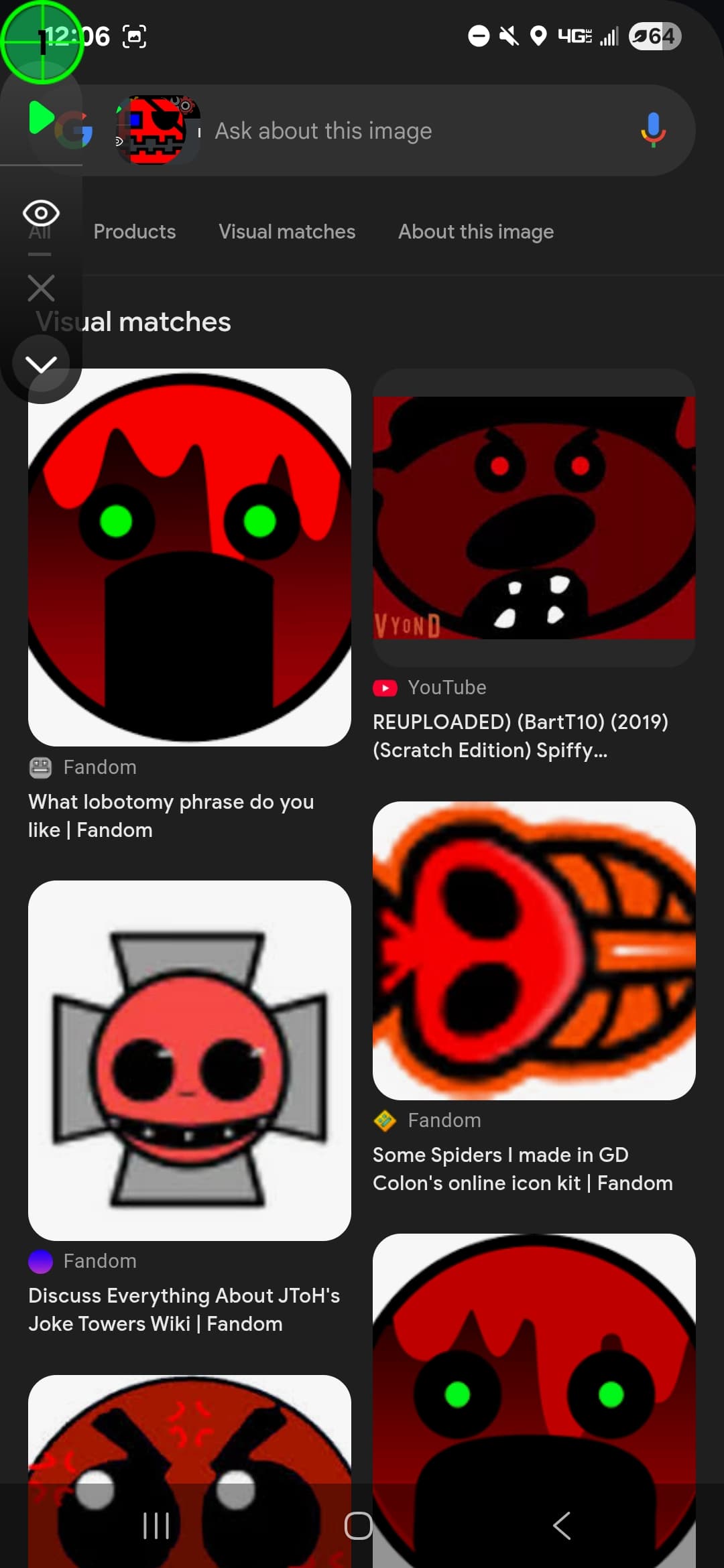The height and width of the screenshot is (1568, 724).
Task: Toggle the eye visibility icon in overlay
Action: [x=41, y=214]
